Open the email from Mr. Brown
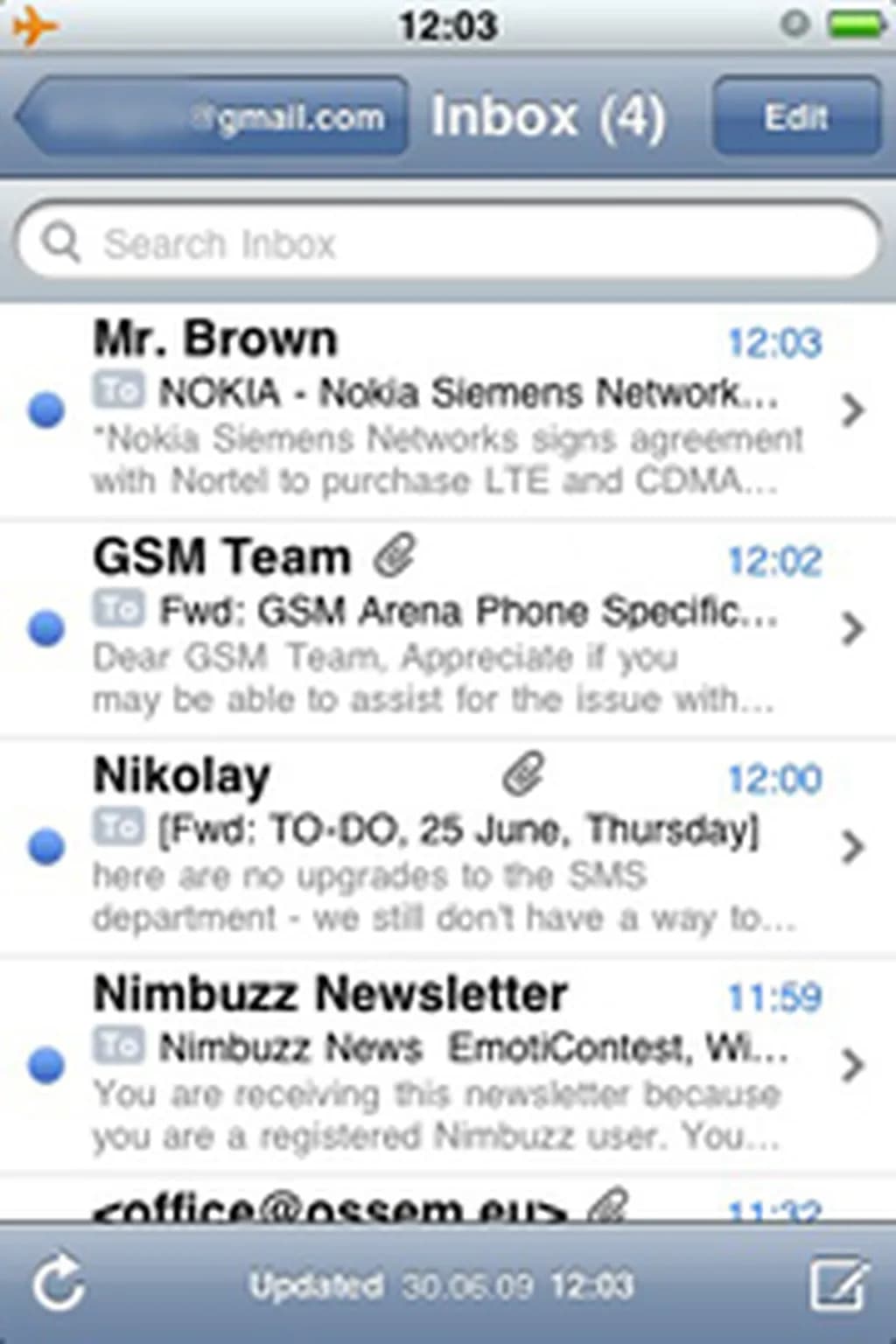This screenshot has width=896, height=1344. [437, 409]
